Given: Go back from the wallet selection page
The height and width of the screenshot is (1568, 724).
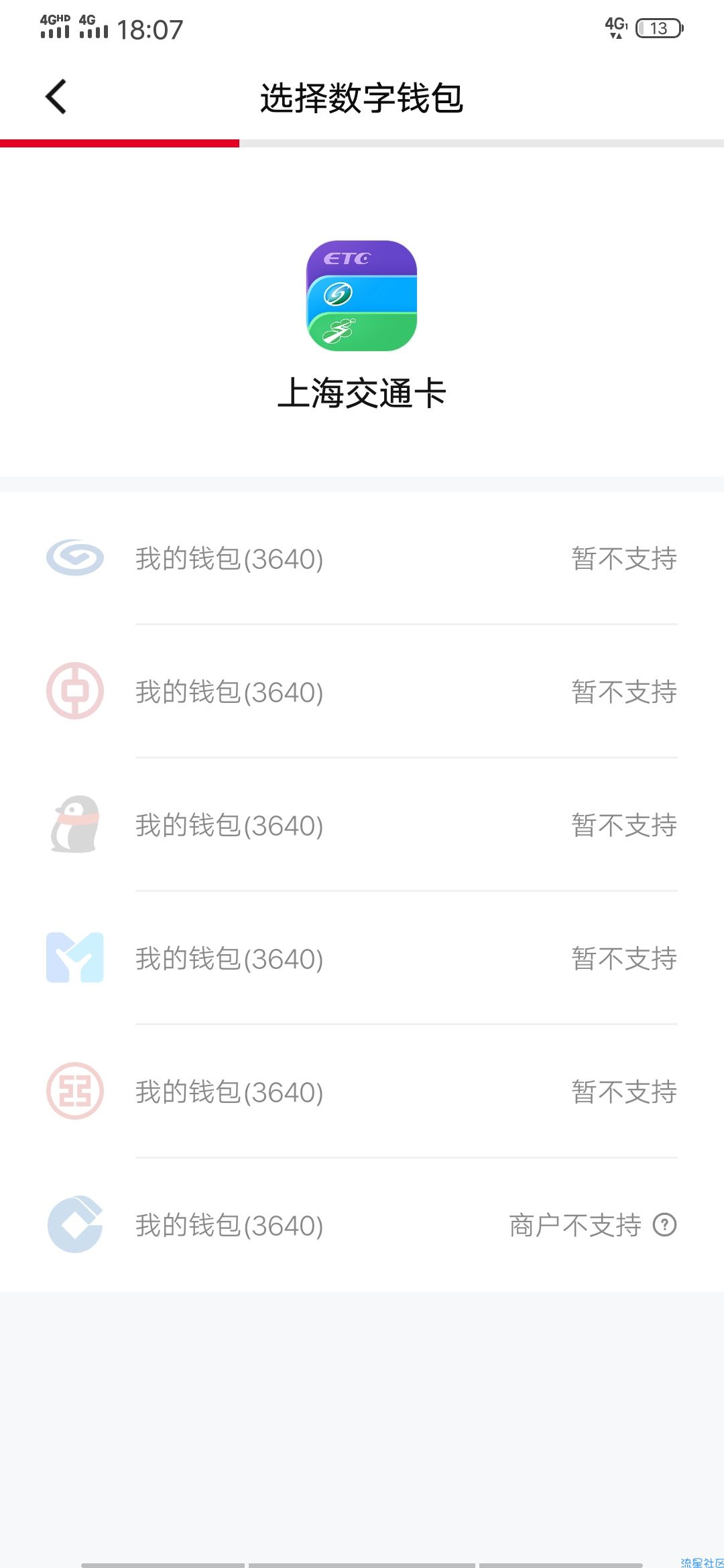Looking at the screenshot, I should click(56, 97).
